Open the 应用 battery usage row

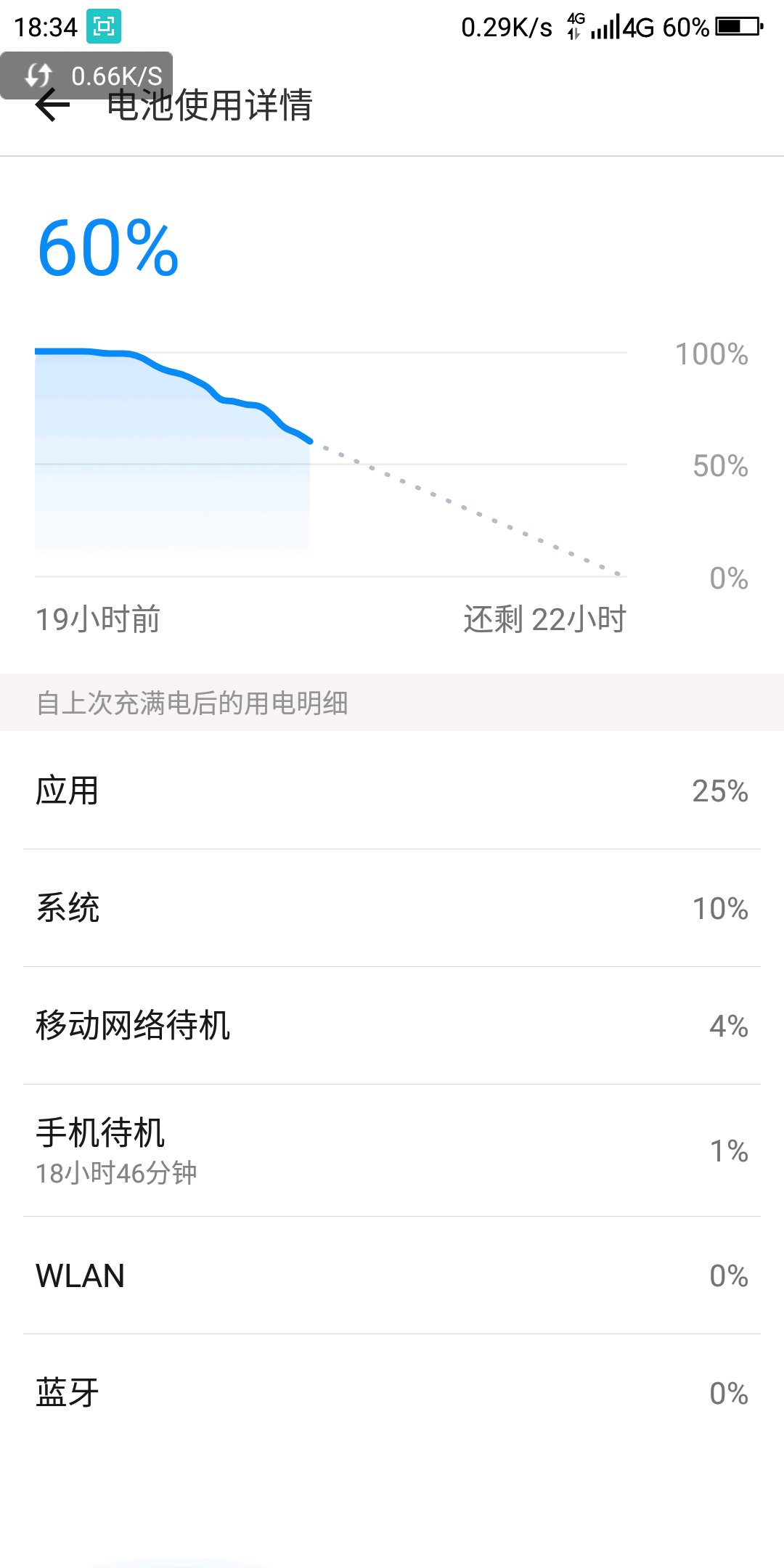tap(392, 790)
